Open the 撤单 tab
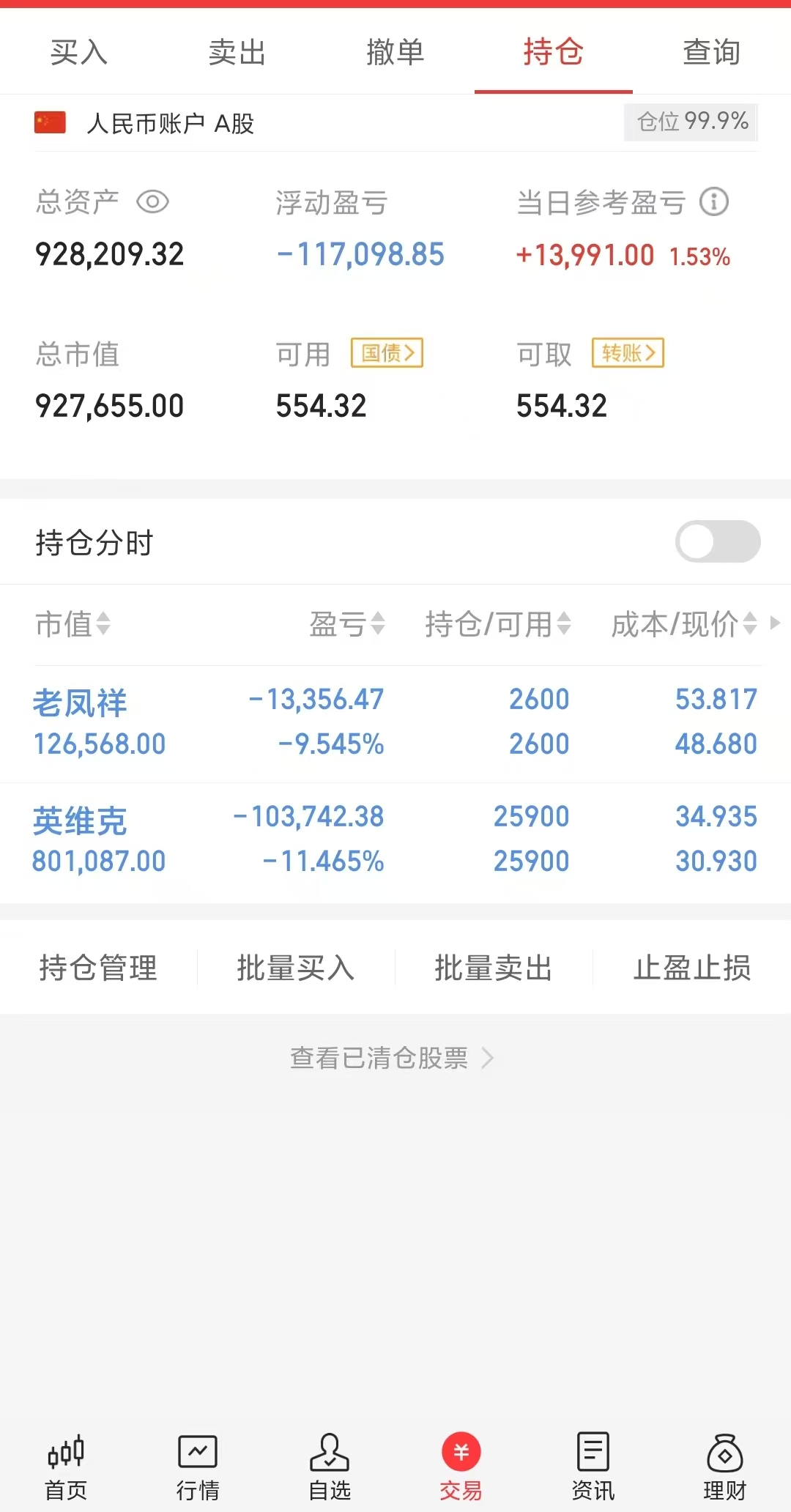This screenshot has width=791, height=1512. click(395, 53)
